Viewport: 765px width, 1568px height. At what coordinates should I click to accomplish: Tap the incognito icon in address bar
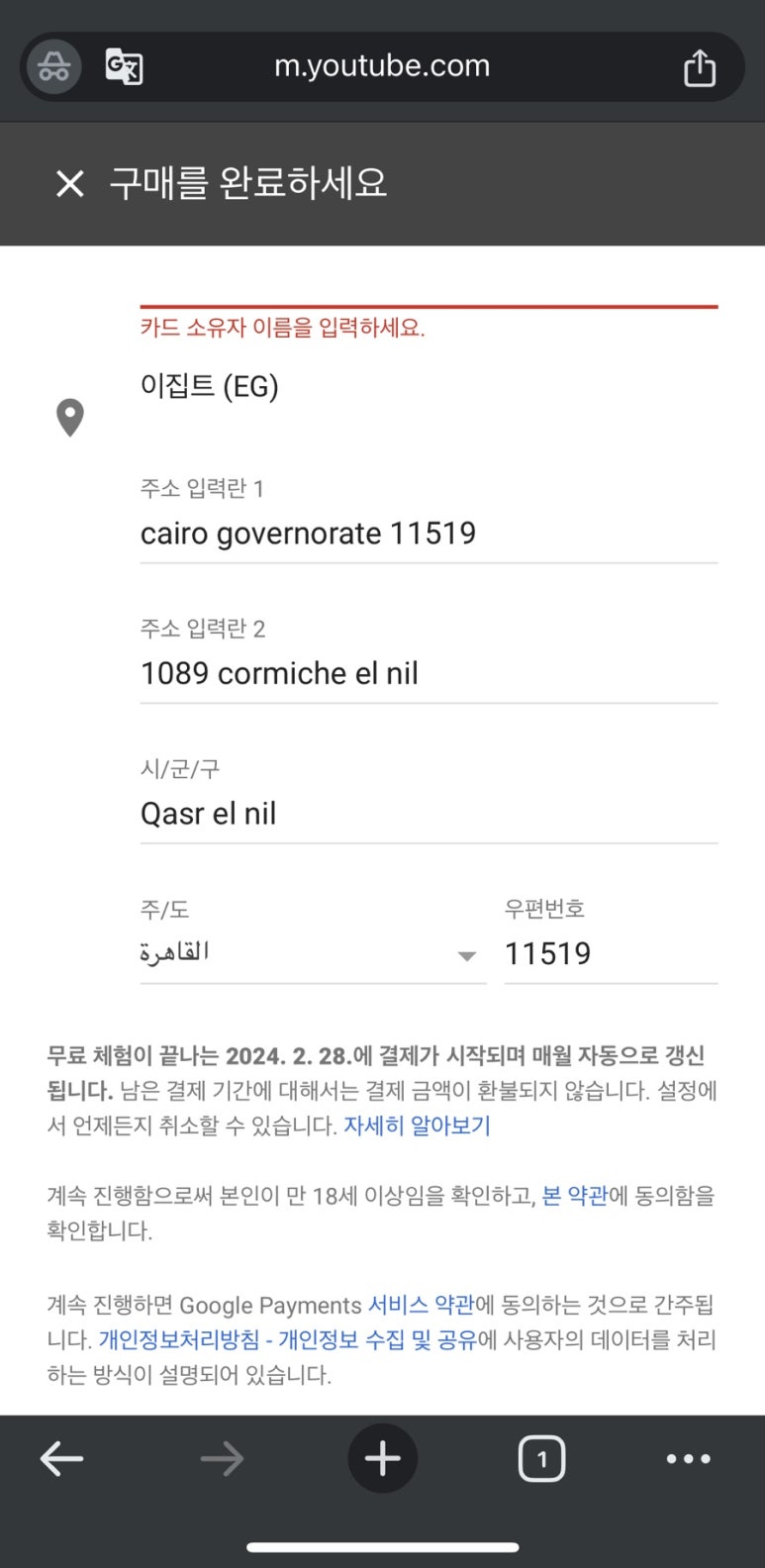[x=53, y=67]
